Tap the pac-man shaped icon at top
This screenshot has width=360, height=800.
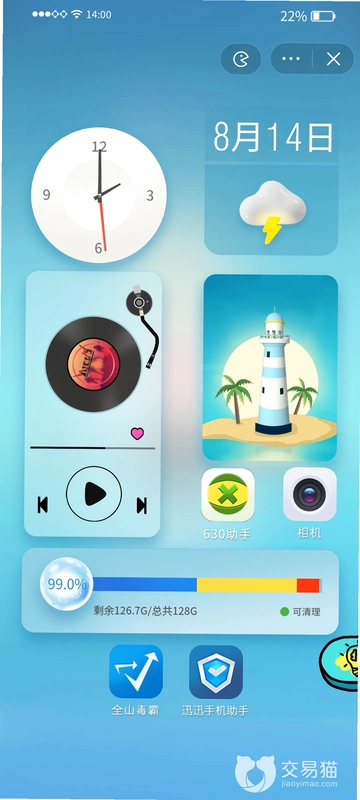[x=241, y=59]
